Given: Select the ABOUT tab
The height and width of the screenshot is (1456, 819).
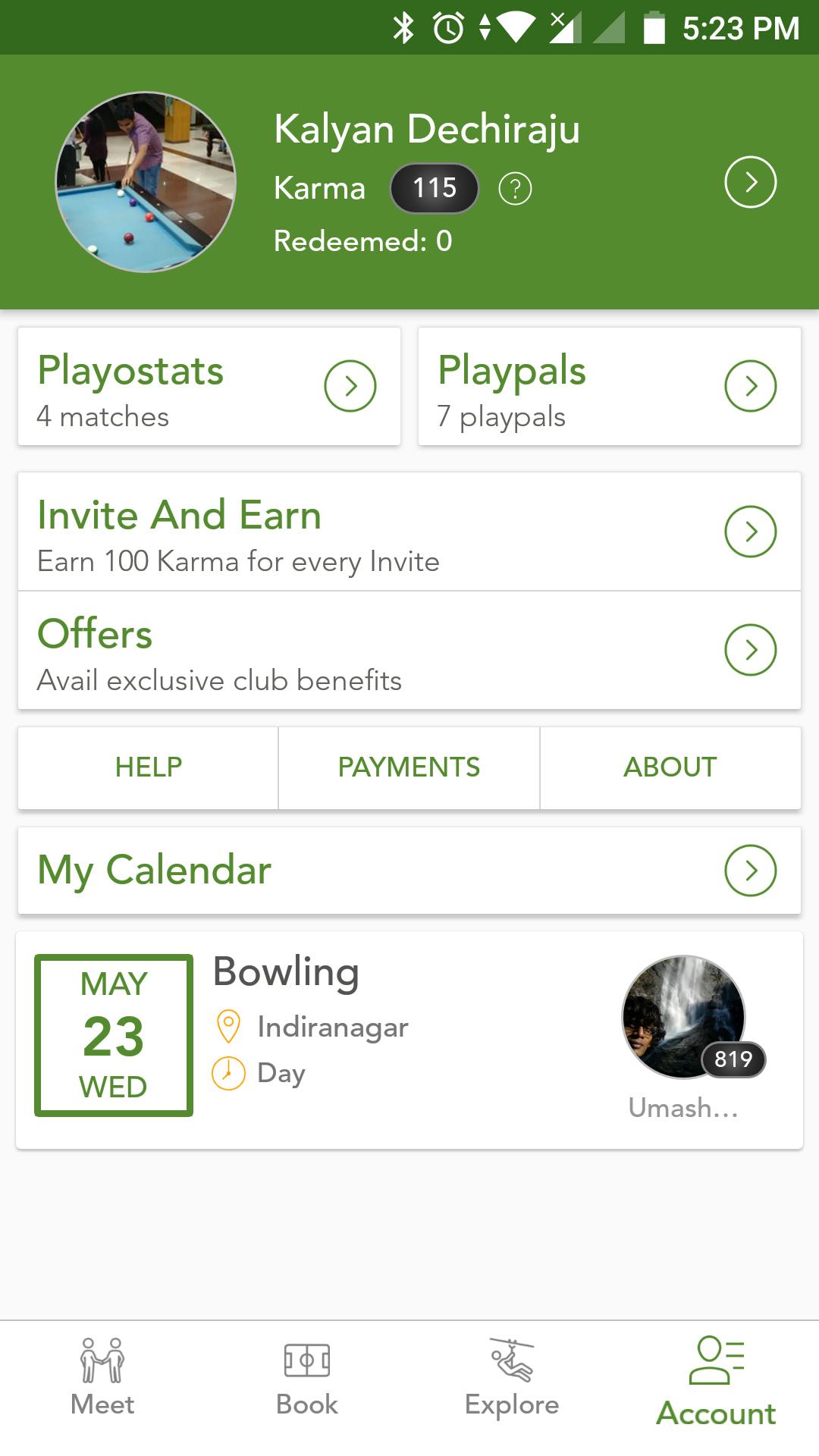Looking at the screenshot, I should click(x=669, y=767).
